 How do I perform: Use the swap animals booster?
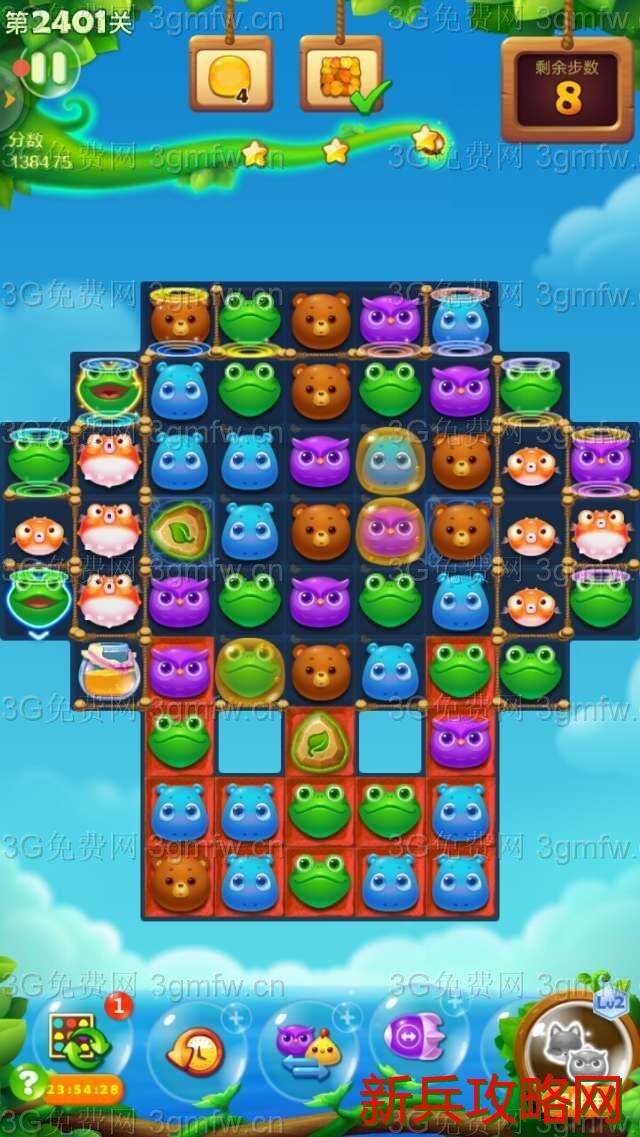(x=307, y=1047)
